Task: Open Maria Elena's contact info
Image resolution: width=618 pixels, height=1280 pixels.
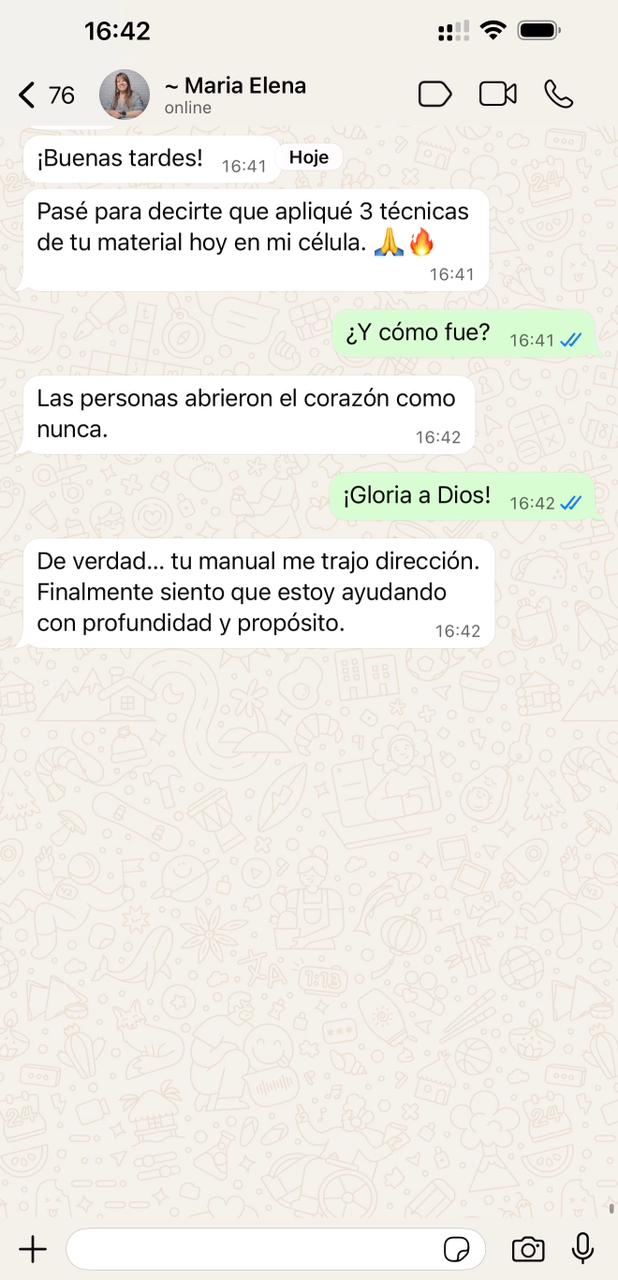Action: (x=235, y=95)
